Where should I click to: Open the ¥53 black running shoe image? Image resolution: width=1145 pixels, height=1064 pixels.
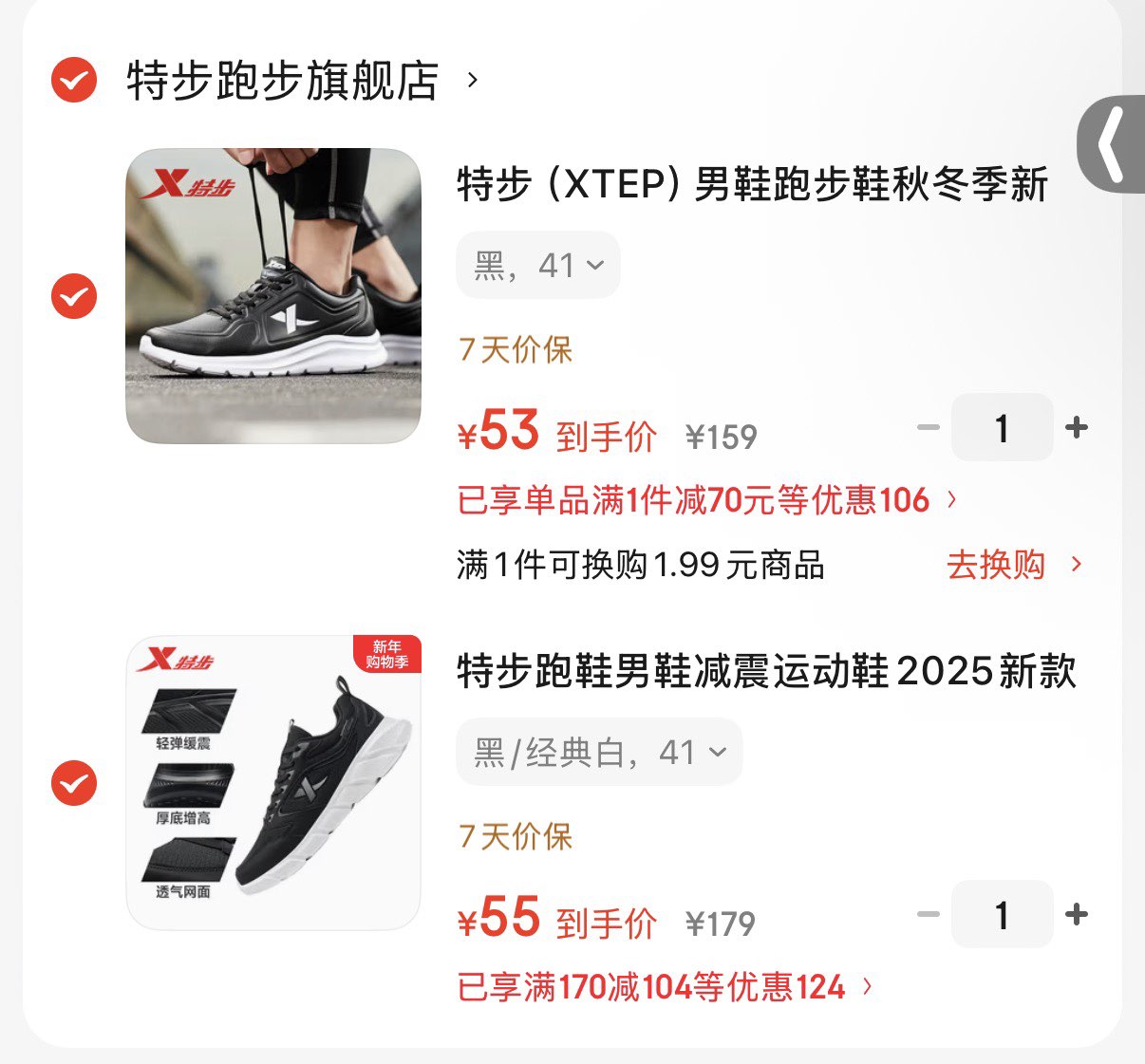pos(273,295)
